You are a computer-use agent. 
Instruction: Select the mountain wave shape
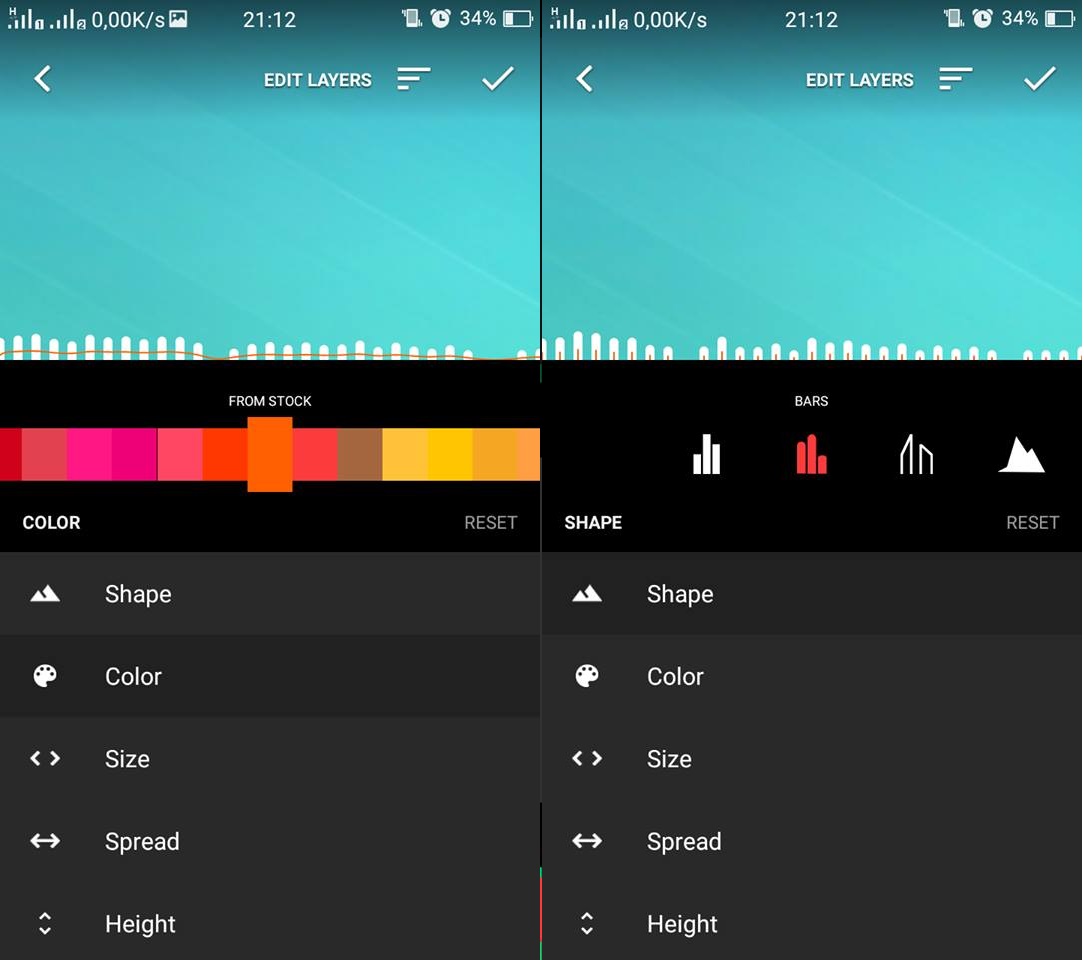point(1021,454)
